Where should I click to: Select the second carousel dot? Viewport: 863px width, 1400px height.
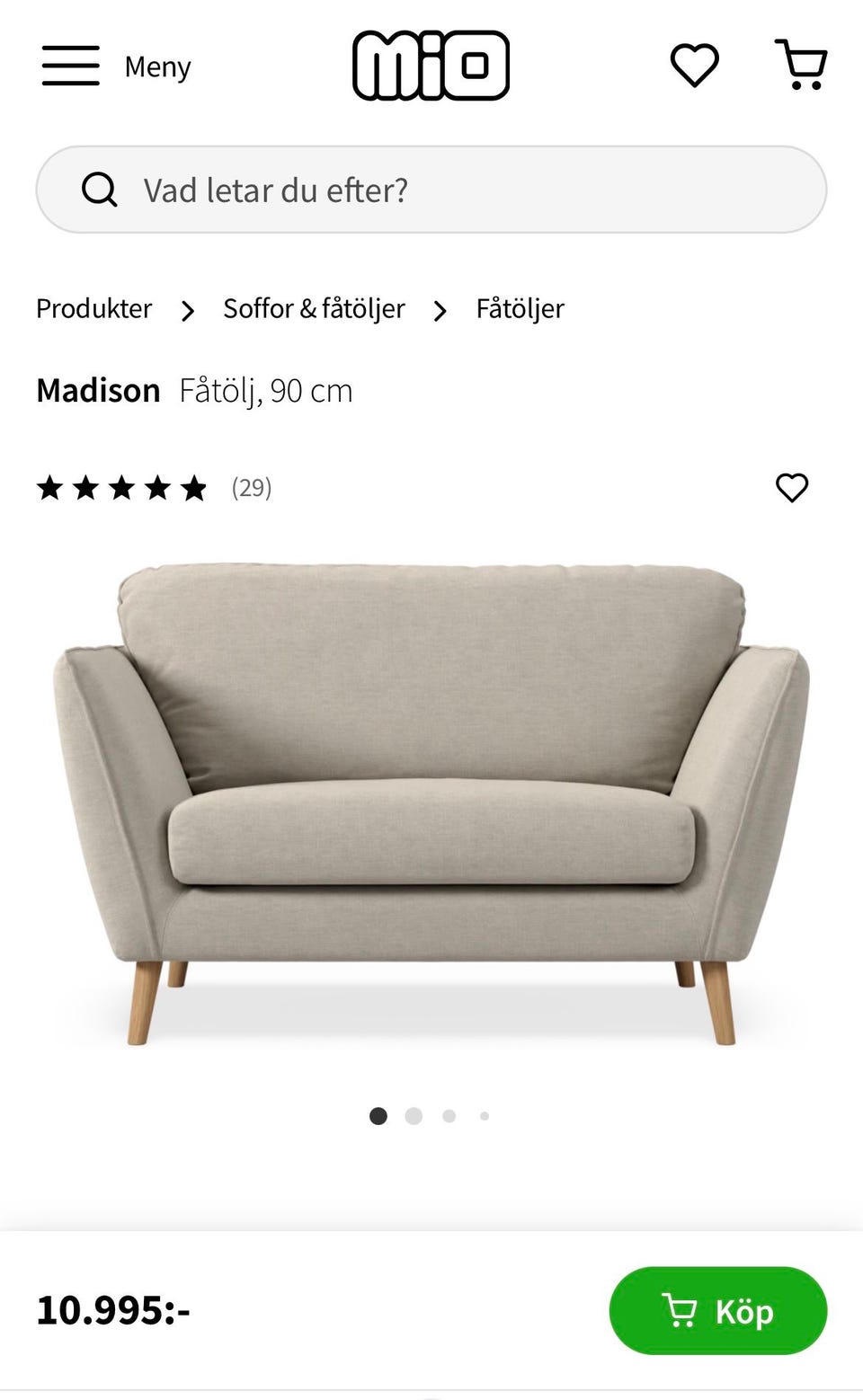414,1116
